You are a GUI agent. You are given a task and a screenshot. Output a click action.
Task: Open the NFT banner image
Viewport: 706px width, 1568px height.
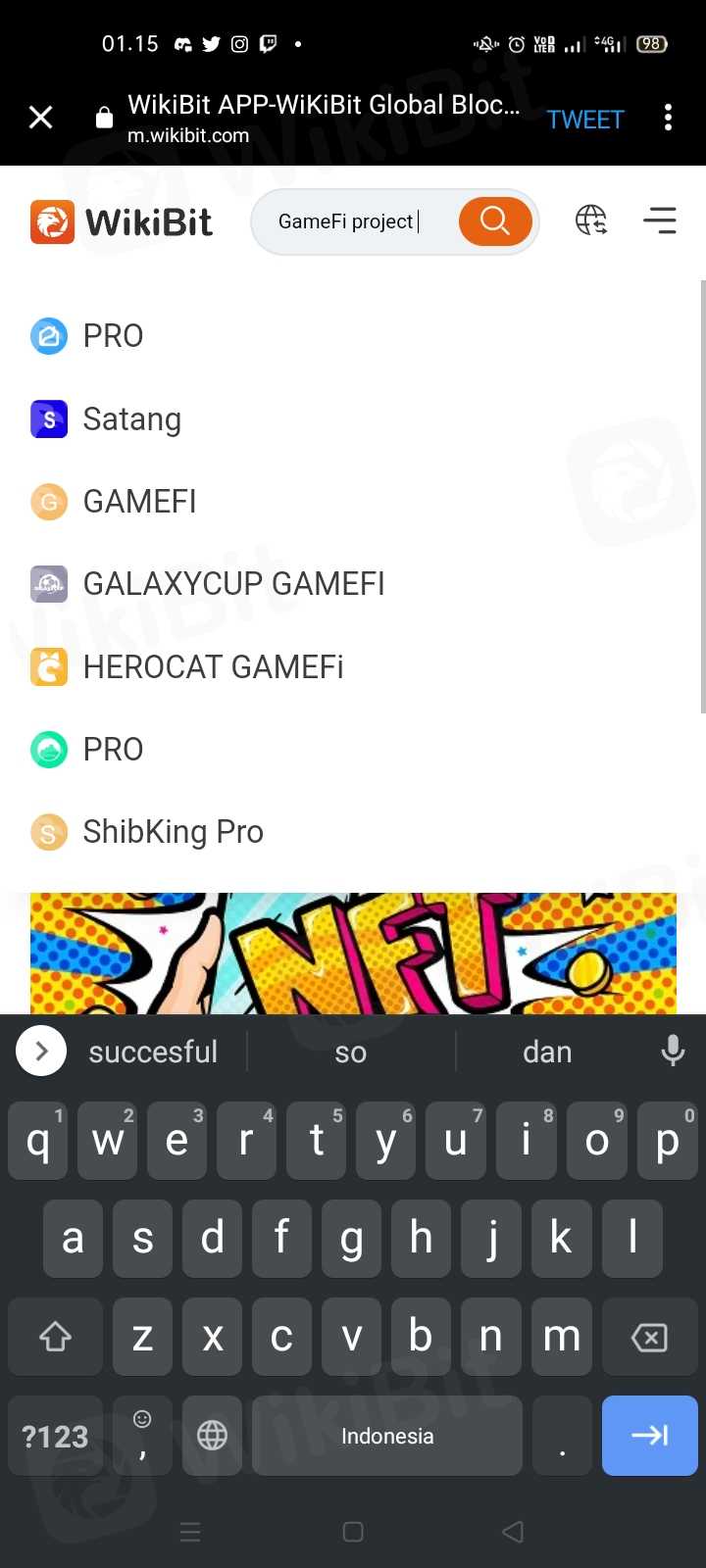tap(353, 953)
